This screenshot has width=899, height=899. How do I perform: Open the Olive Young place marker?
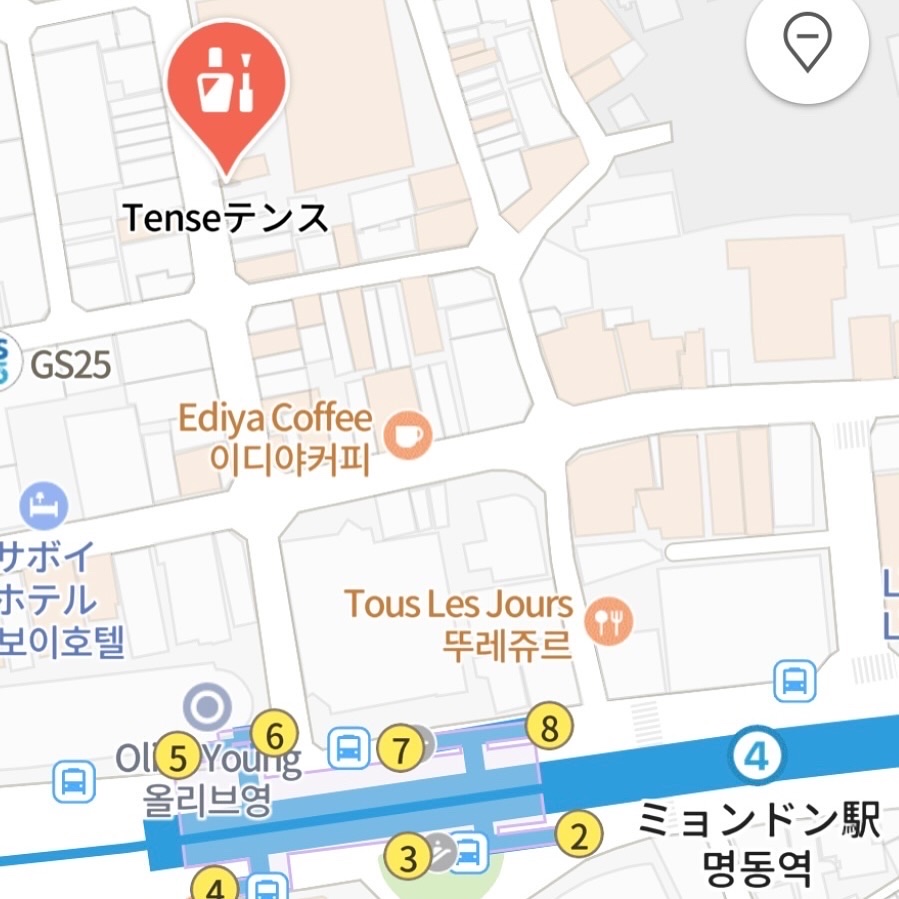208,708
